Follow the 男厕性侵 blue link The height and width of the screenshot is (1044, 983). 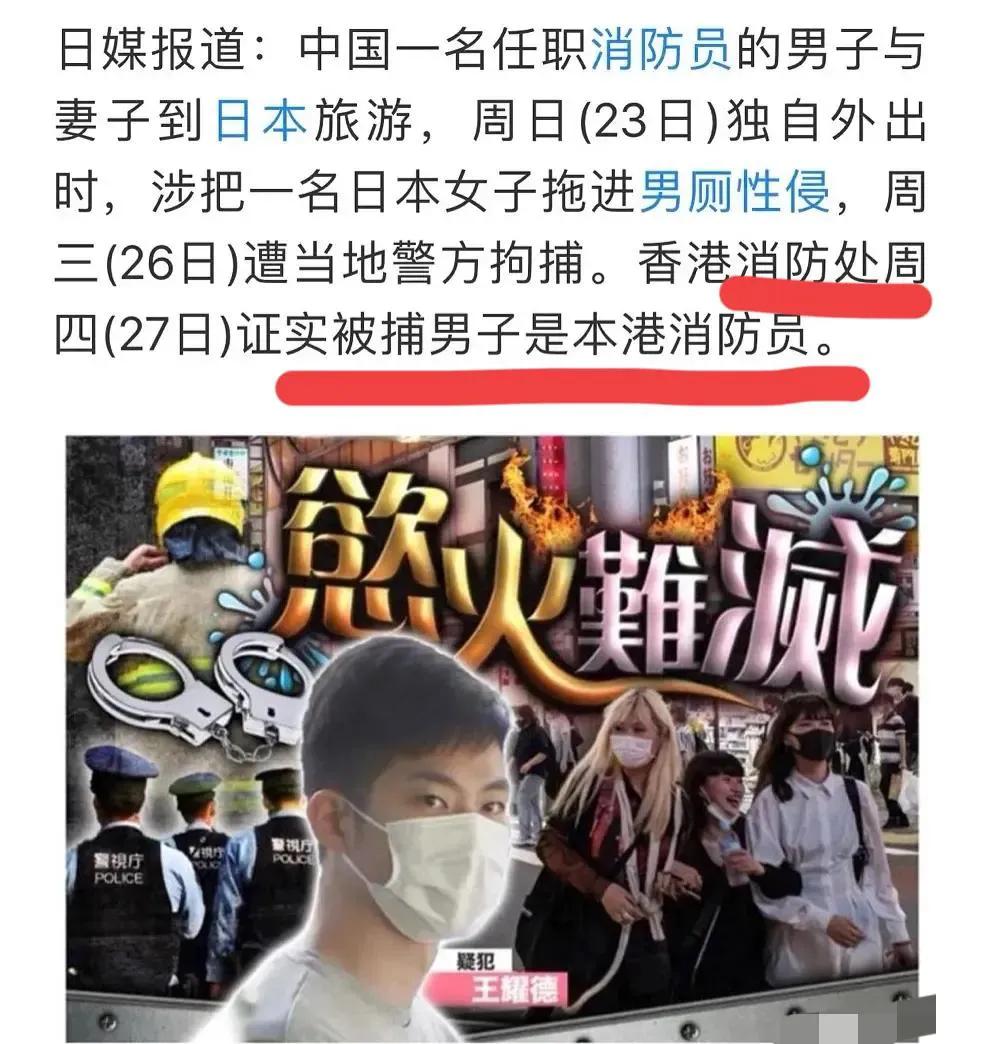click(x=734, y=192)
